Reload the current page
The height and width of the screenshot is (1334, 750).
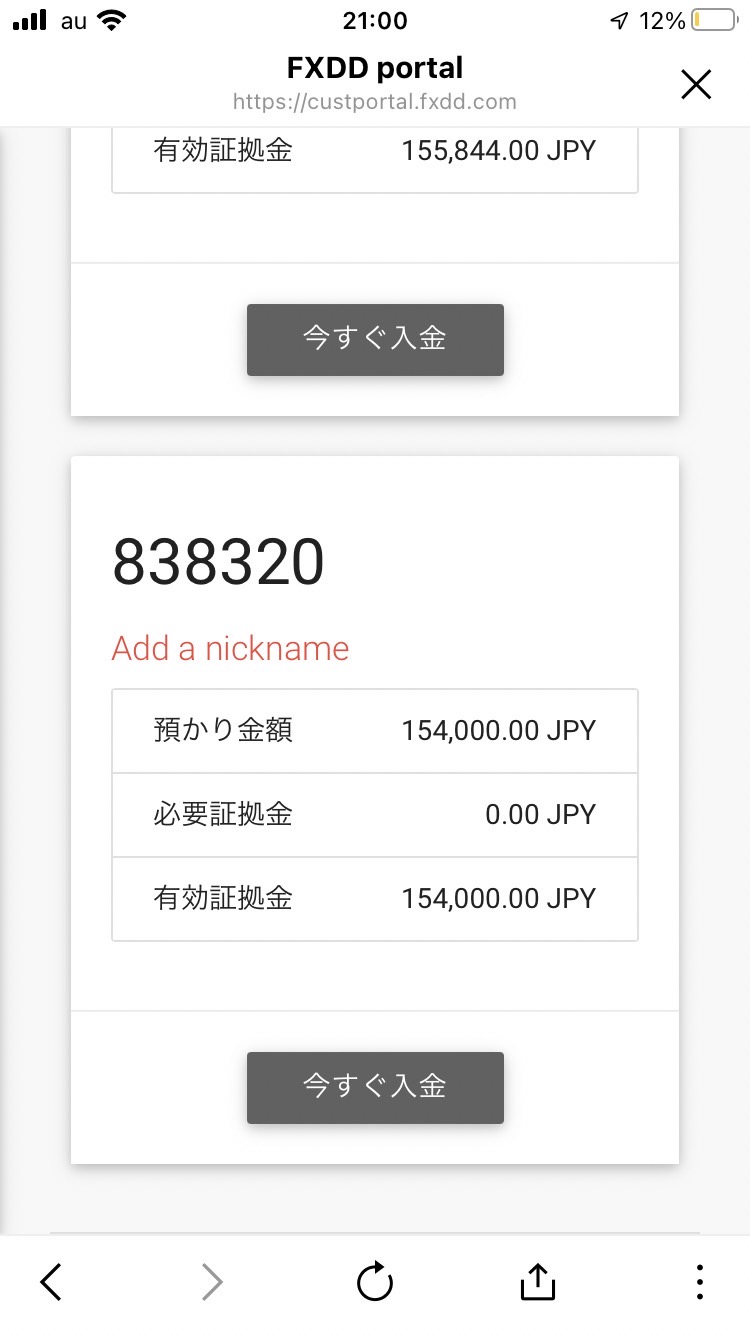(x=375, y=1281)
